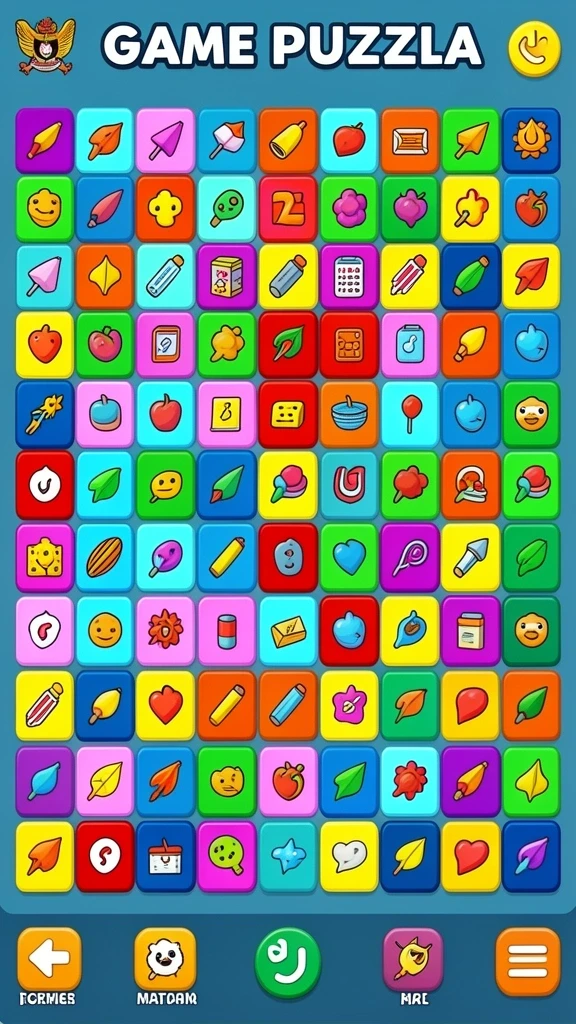Open the hamburger menu button
576x1024 pixels.
click(528, 961)
